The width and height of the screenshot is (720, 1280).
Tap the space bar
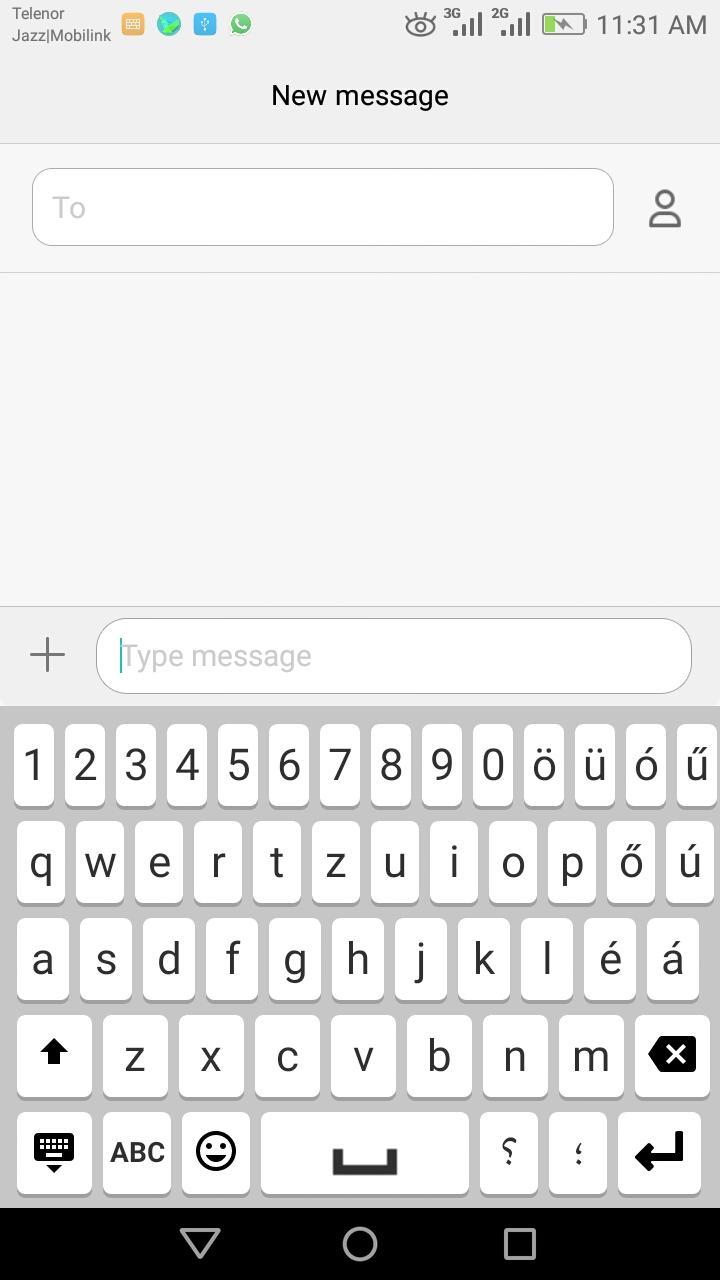364,1152
